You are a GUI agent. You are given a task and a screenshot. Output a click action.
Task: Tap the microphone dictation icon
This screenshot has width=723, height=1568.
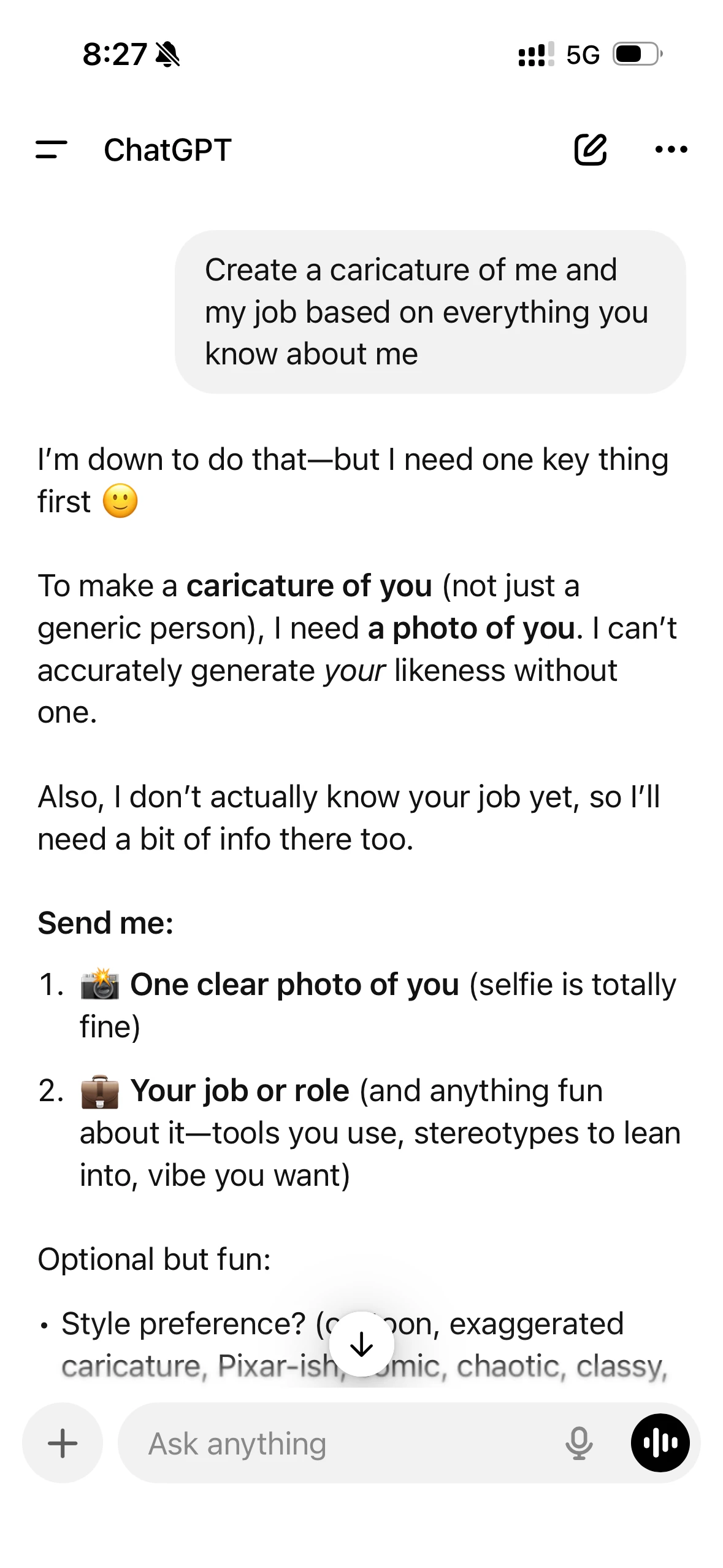(x=578, y=1443)
